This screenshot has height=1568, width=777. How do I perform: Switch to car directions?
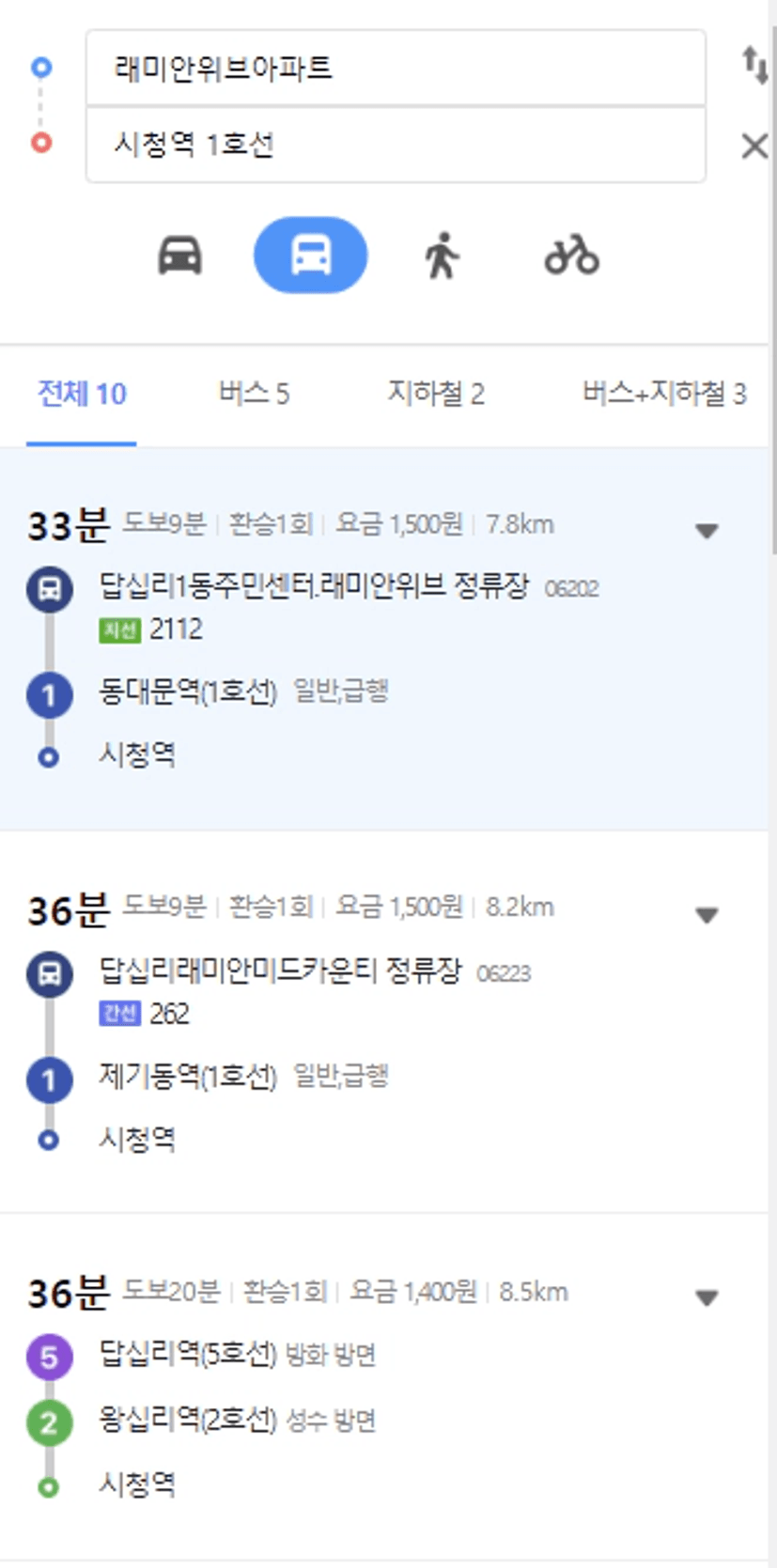click(x=179, y=256)
